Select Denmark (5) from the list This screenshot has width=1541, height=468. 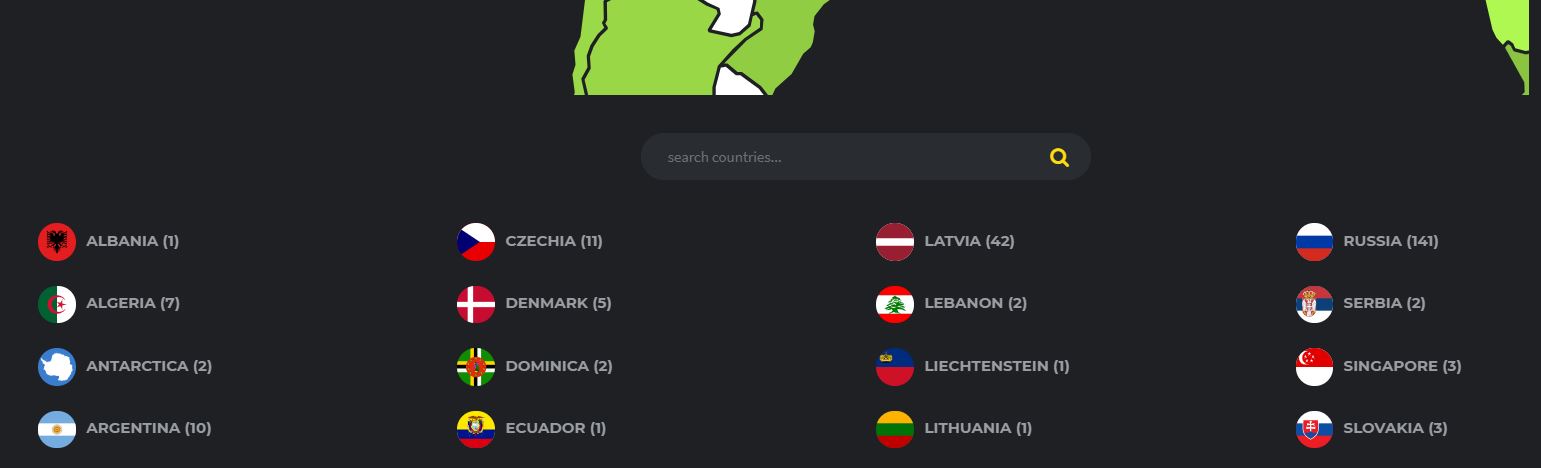coord(557,303)
